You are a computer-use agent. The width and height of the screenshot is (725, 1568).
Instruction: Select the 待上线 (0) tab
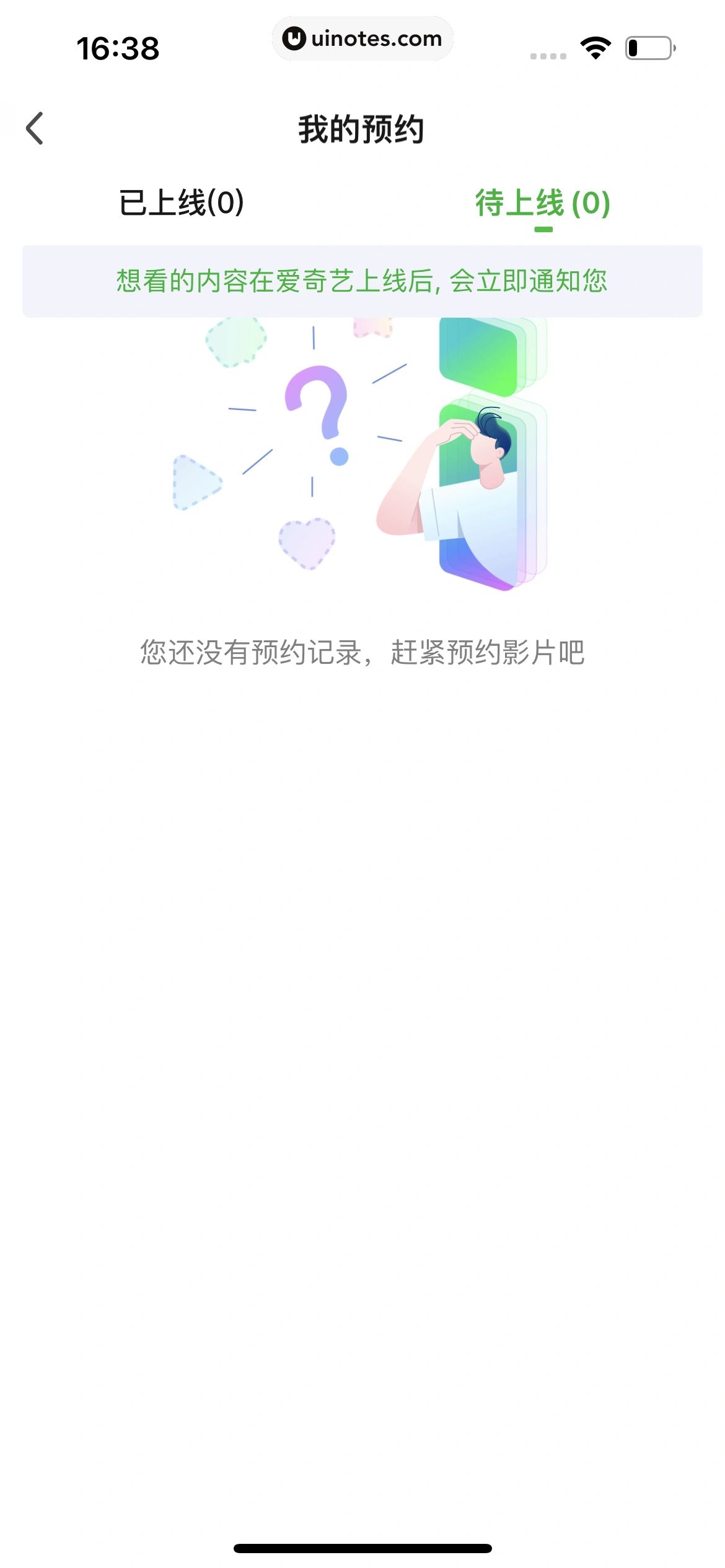pos(543,203)
